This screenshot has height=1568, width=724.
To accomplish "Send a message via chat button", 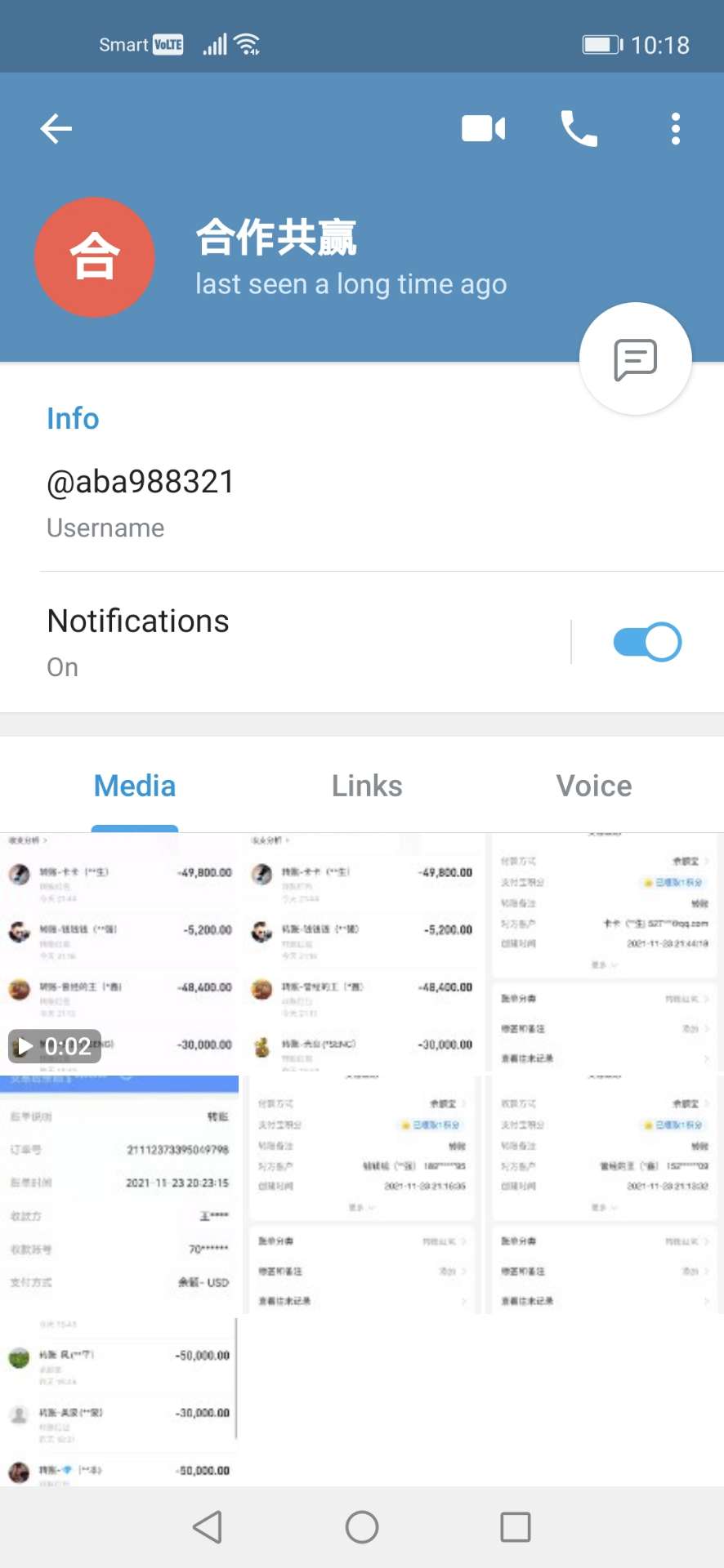I will tap(635, 359).
